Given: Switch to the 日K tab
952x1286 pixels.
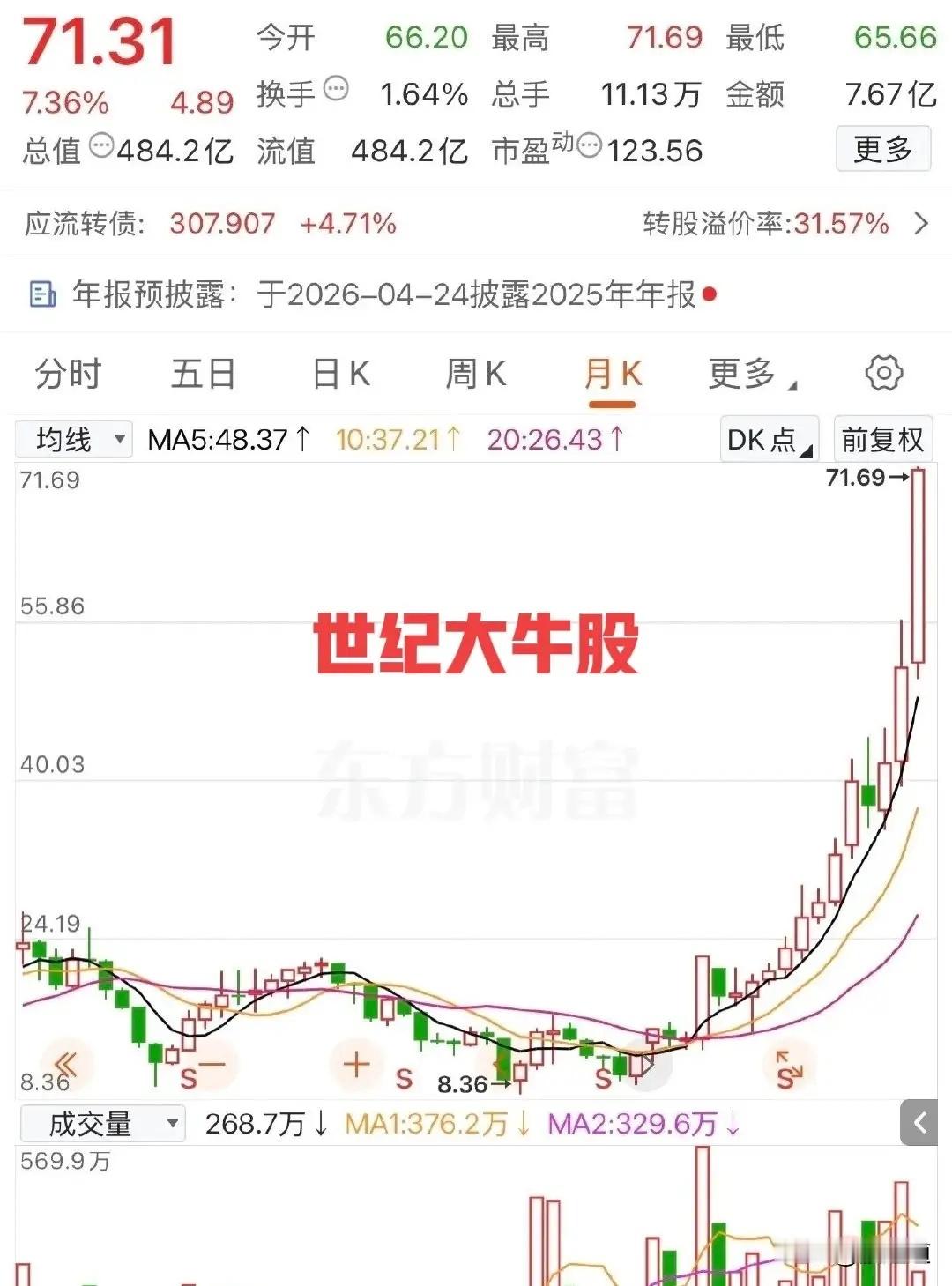Looking at the screenshot, I should tap(339, 373).
